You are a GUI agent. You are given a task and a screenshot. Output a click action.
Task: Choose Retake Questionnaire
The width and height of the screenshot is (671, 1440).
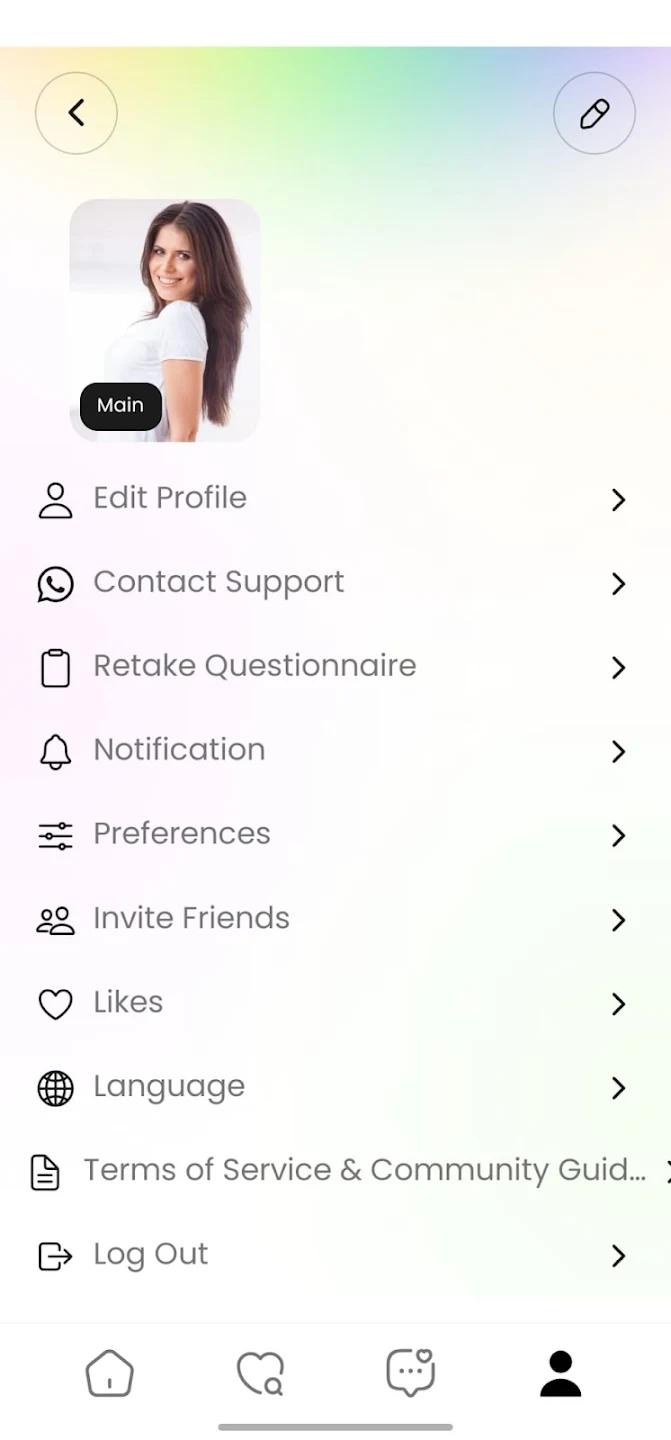coord(254,666)
